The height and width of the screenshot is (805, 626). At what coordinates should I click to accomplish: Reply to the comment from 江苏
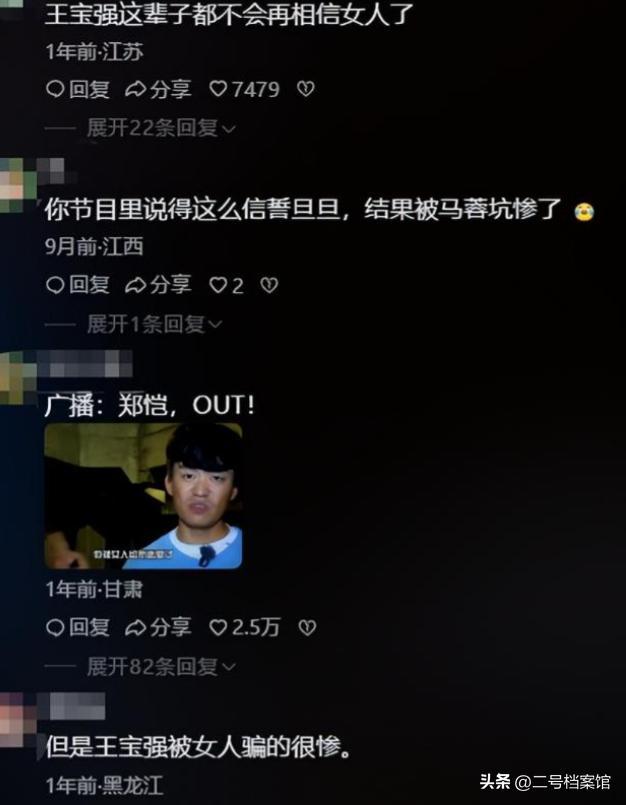coord(78,89)
